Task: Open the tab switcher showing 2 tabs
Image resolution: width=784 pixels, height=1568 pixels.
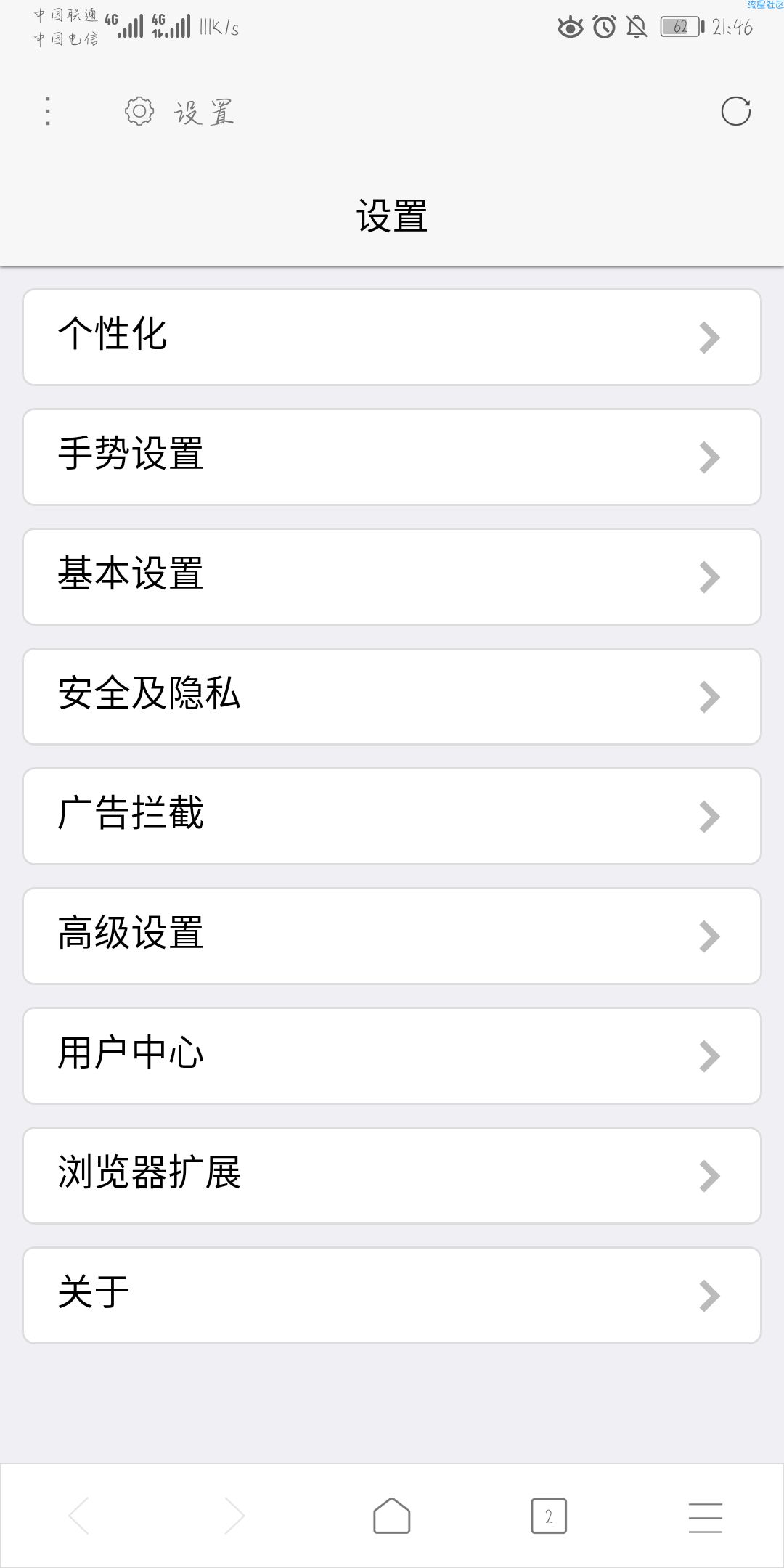Action: point(549,1516)
